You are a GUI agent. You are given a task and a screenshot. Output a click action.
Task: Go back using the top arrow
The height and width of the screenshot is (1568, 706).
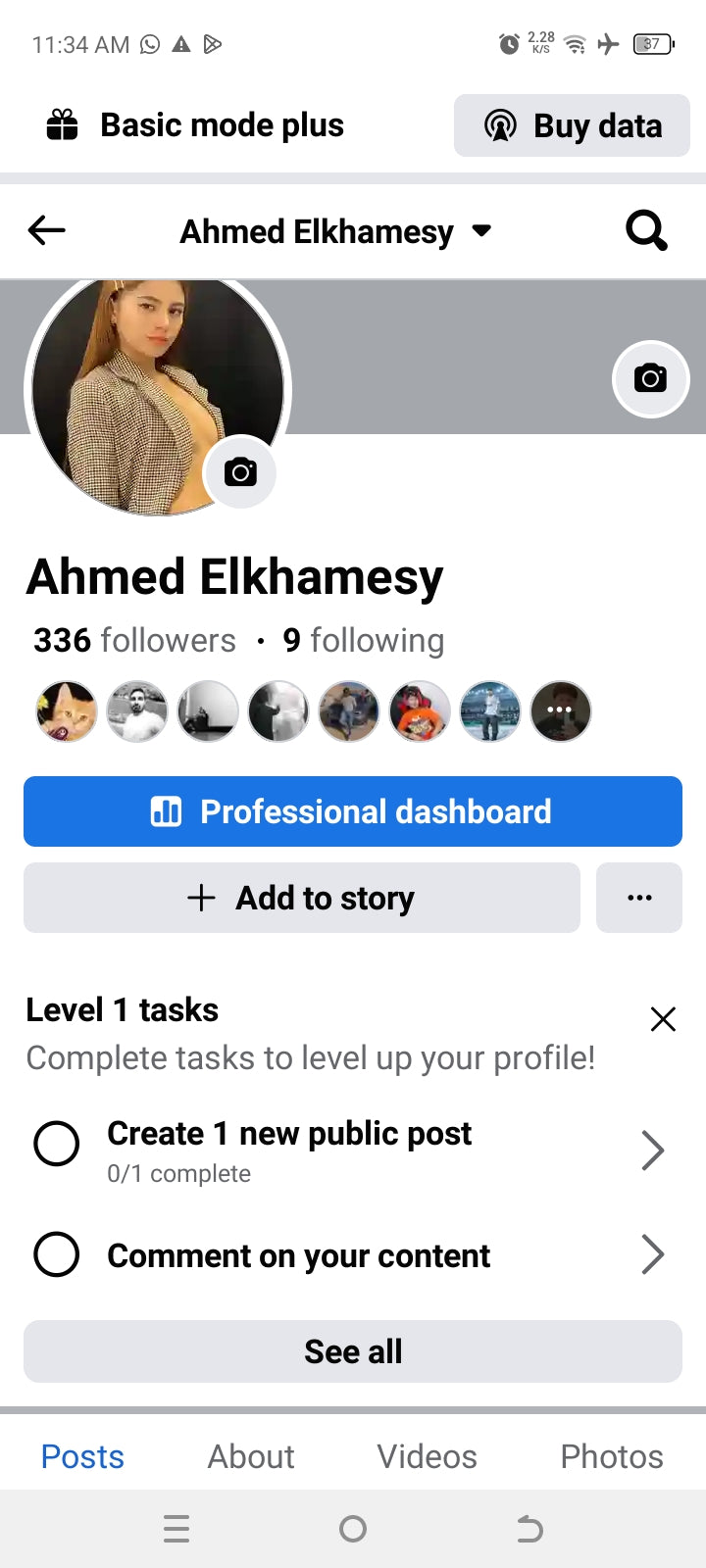tap(46, 230)
